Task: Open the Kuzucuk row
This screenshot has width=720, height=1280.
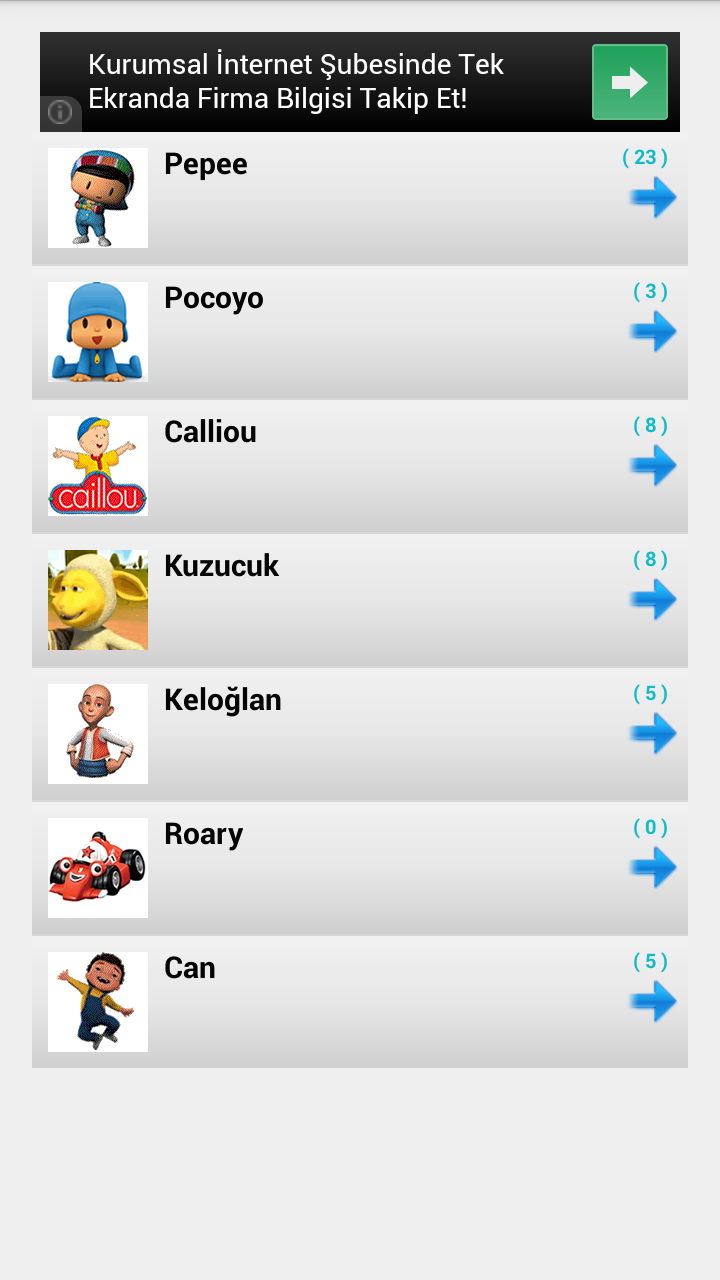Action: [x=360, y=600]
